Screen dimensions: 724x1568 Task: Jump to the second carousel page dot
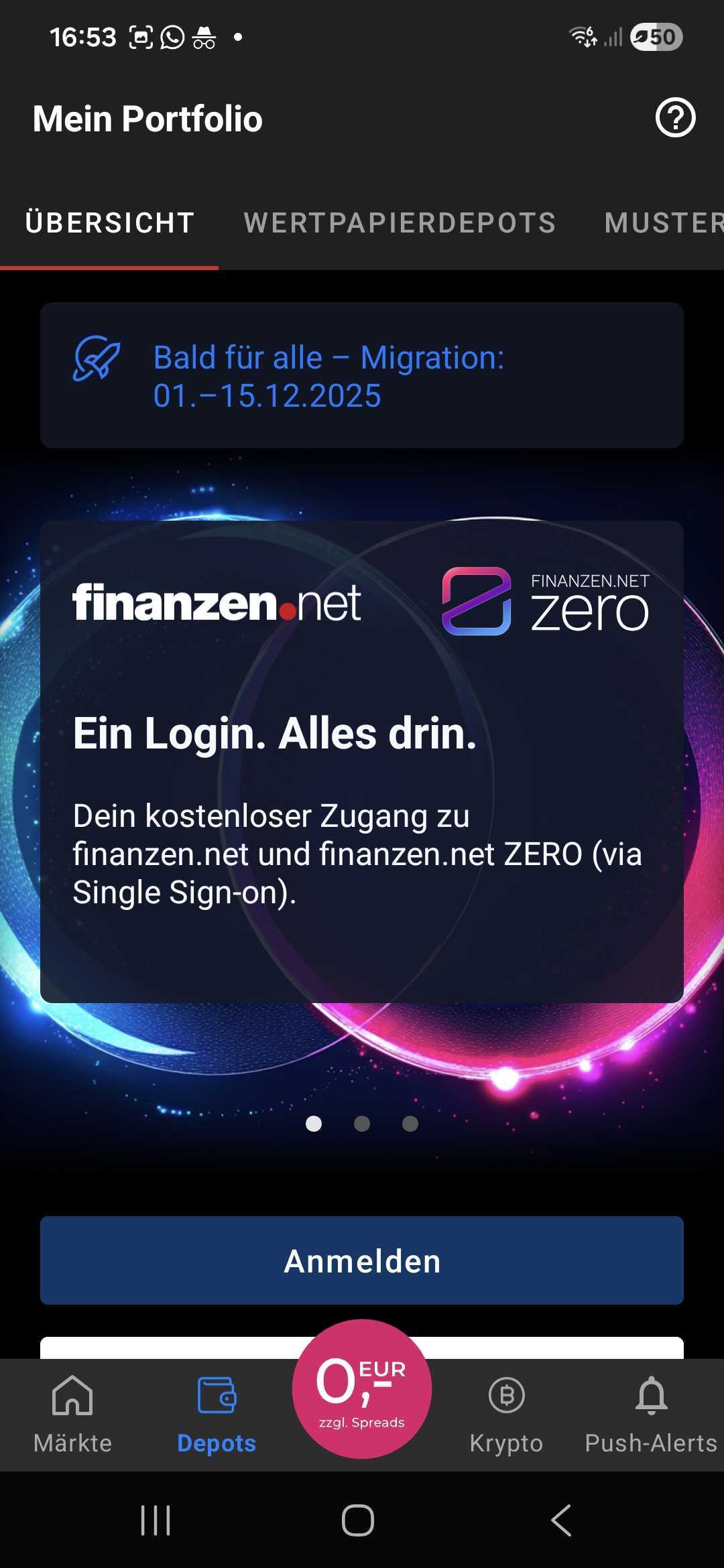coord(362,1124)
